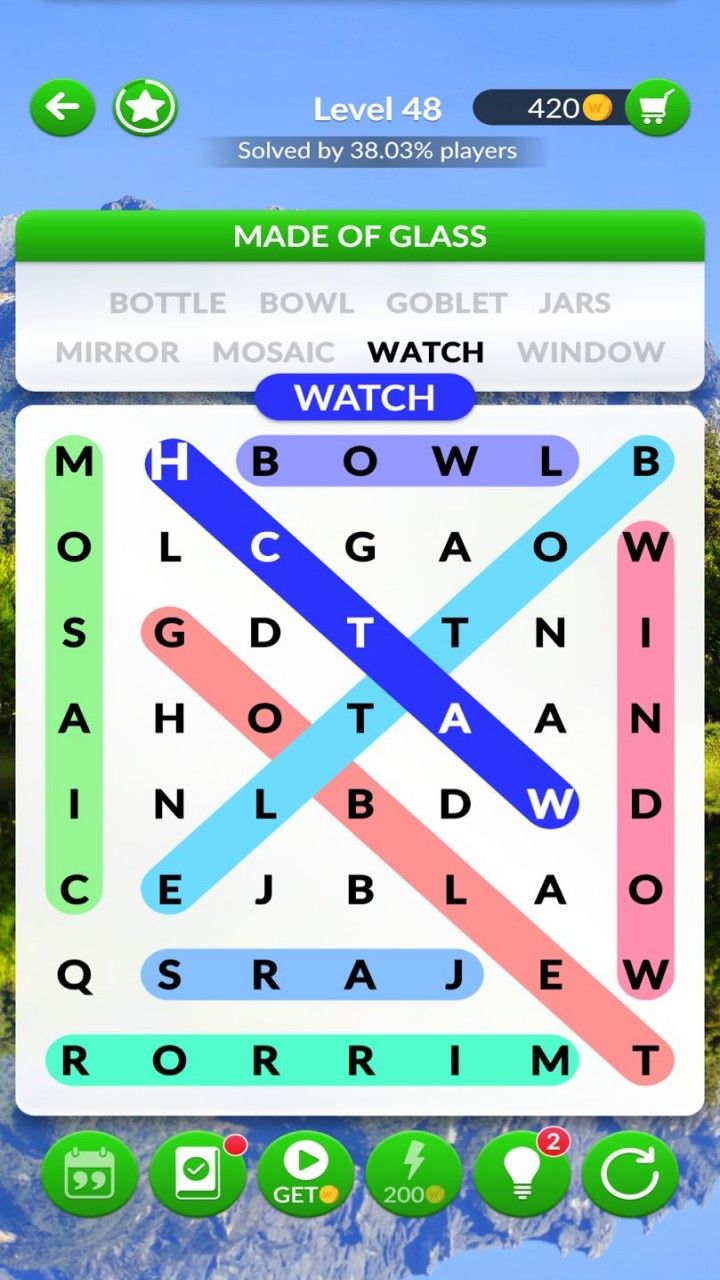Use the lightning booster for 200 coins
Image resolution: width=720 pixels, height=1280 pixels.
tap(413, 1173)
